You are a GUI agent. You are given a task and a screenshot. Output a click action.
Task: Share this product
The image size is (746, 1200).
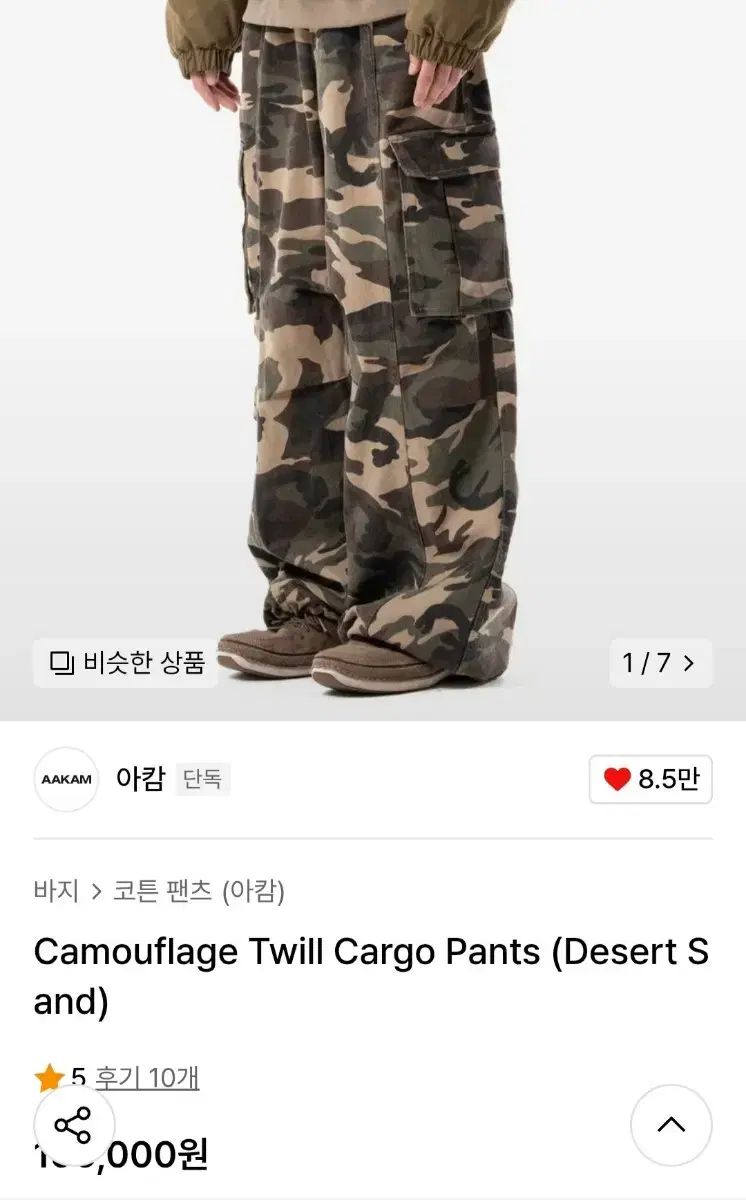click(x=74, y=1125)
